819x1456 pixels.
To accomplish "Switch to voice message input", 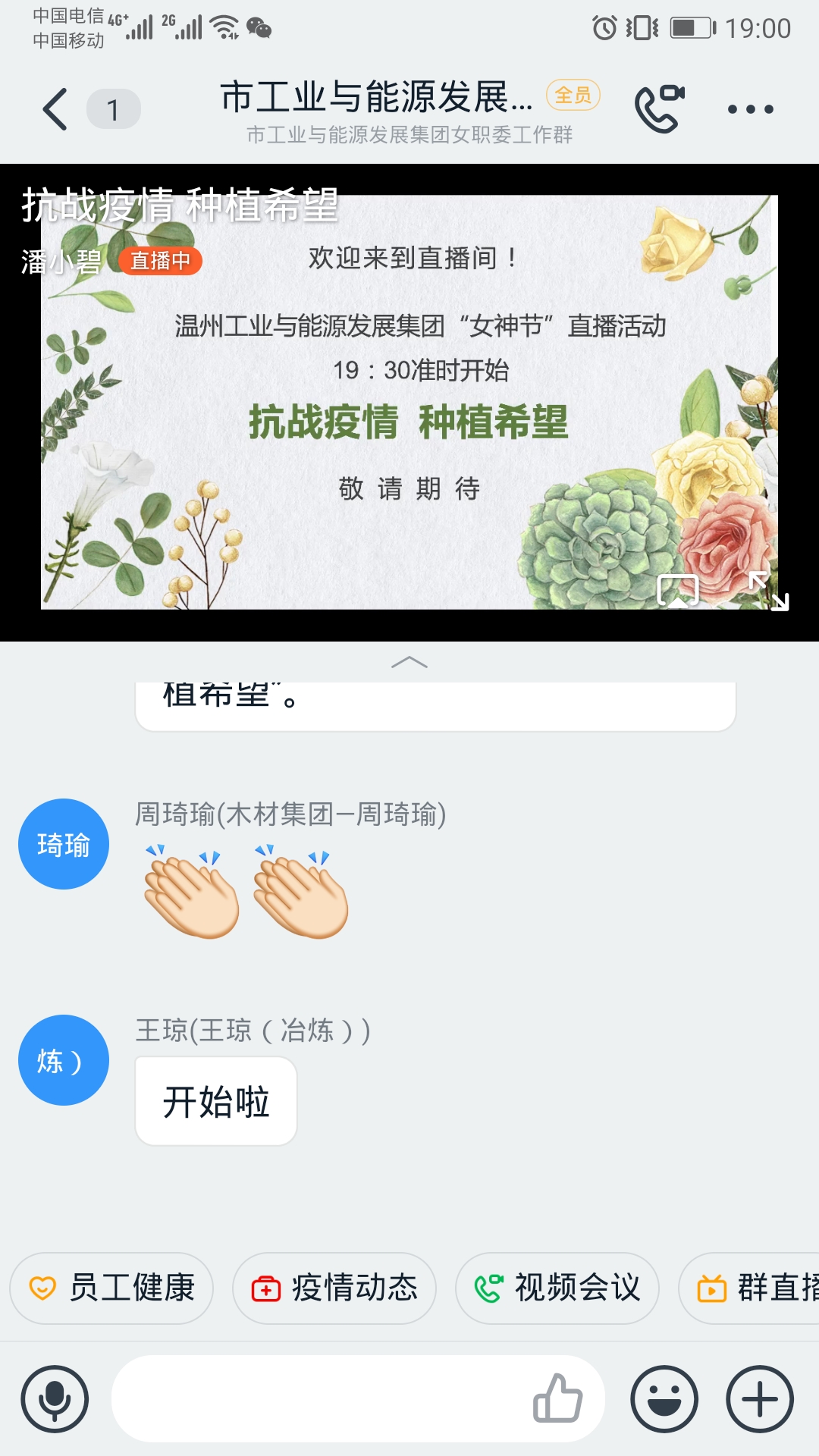I will tap(55, 1399).
